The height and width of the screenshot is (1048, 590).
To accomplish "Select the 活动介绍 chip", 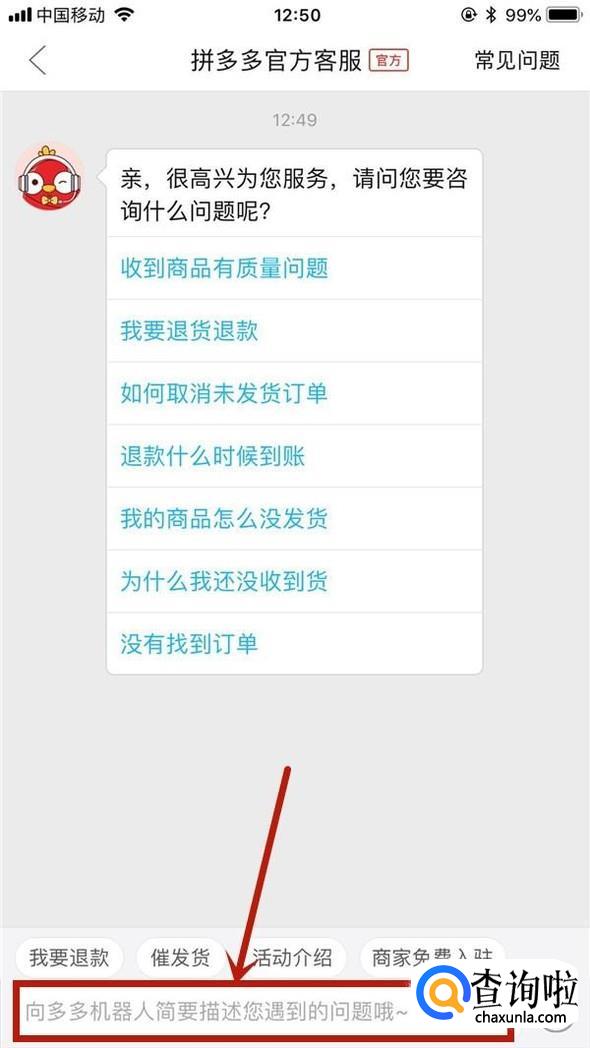I will 292,957.
